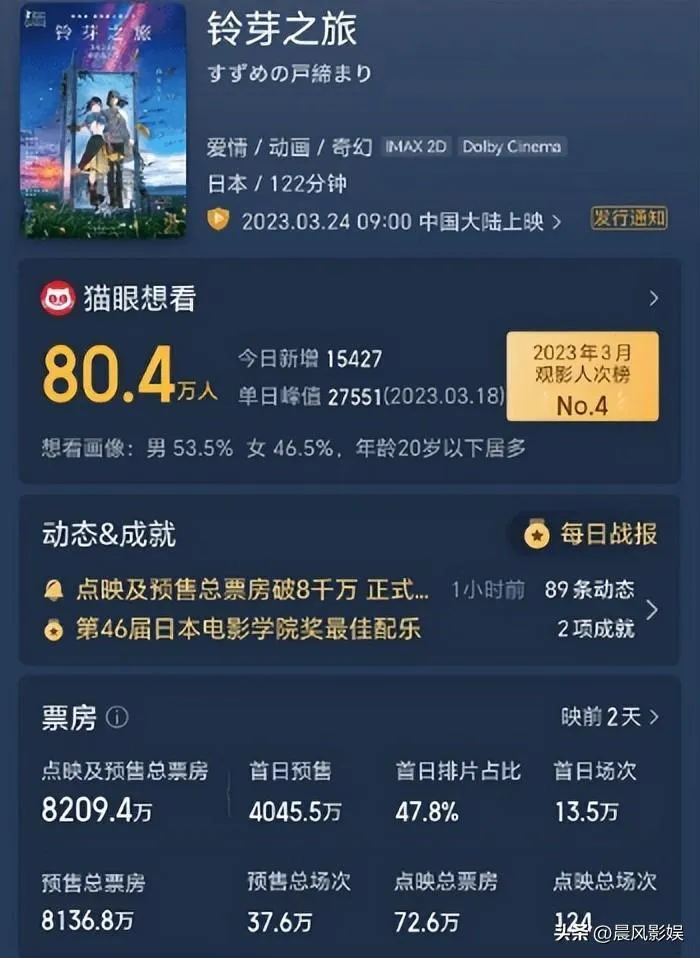Open the 铃芽之旅 movie poster

coord(104,119)
